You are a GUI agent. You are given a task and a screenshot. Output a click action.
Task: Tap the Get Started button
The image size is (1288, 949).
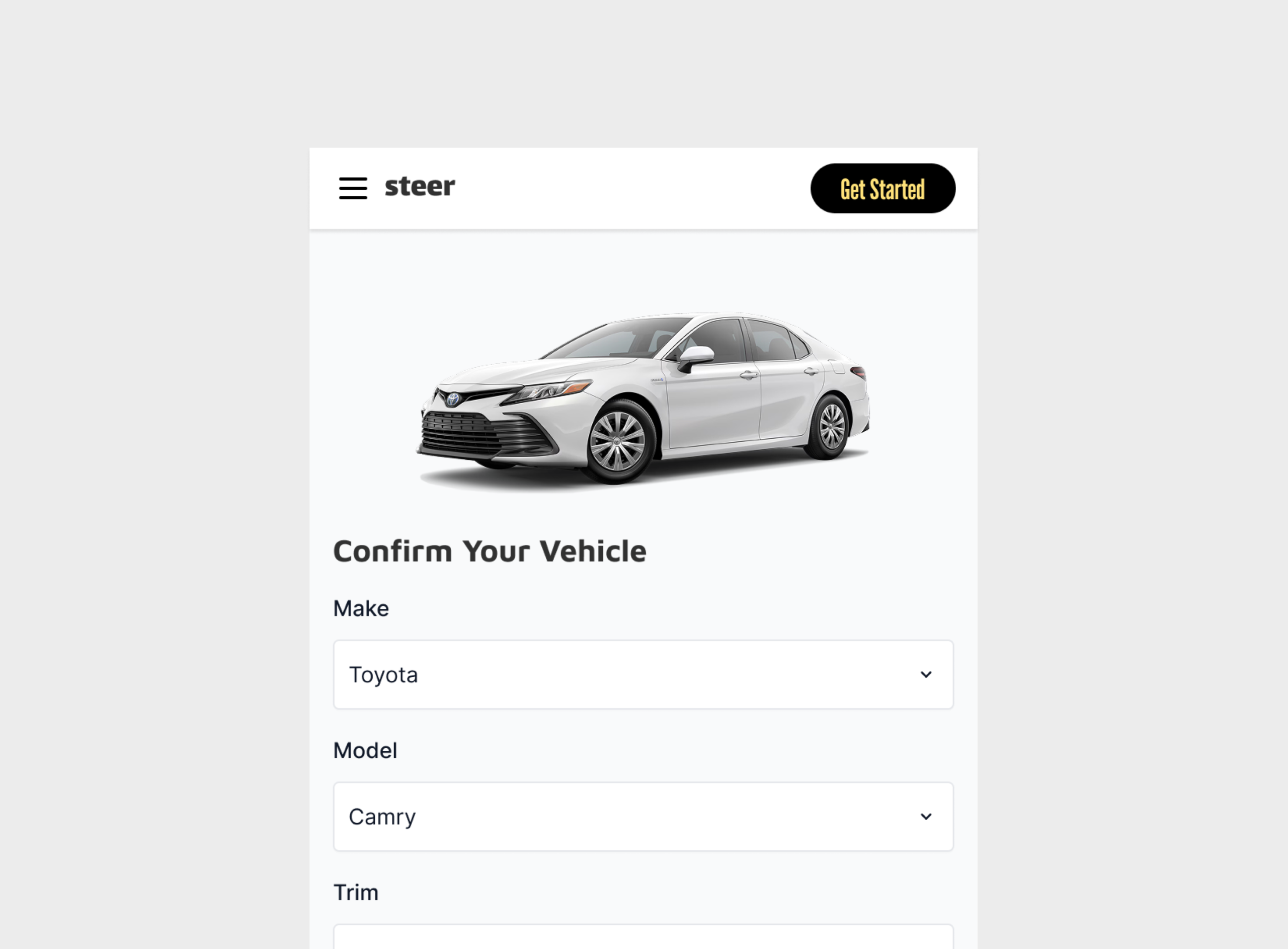click(x=882, y=188)
